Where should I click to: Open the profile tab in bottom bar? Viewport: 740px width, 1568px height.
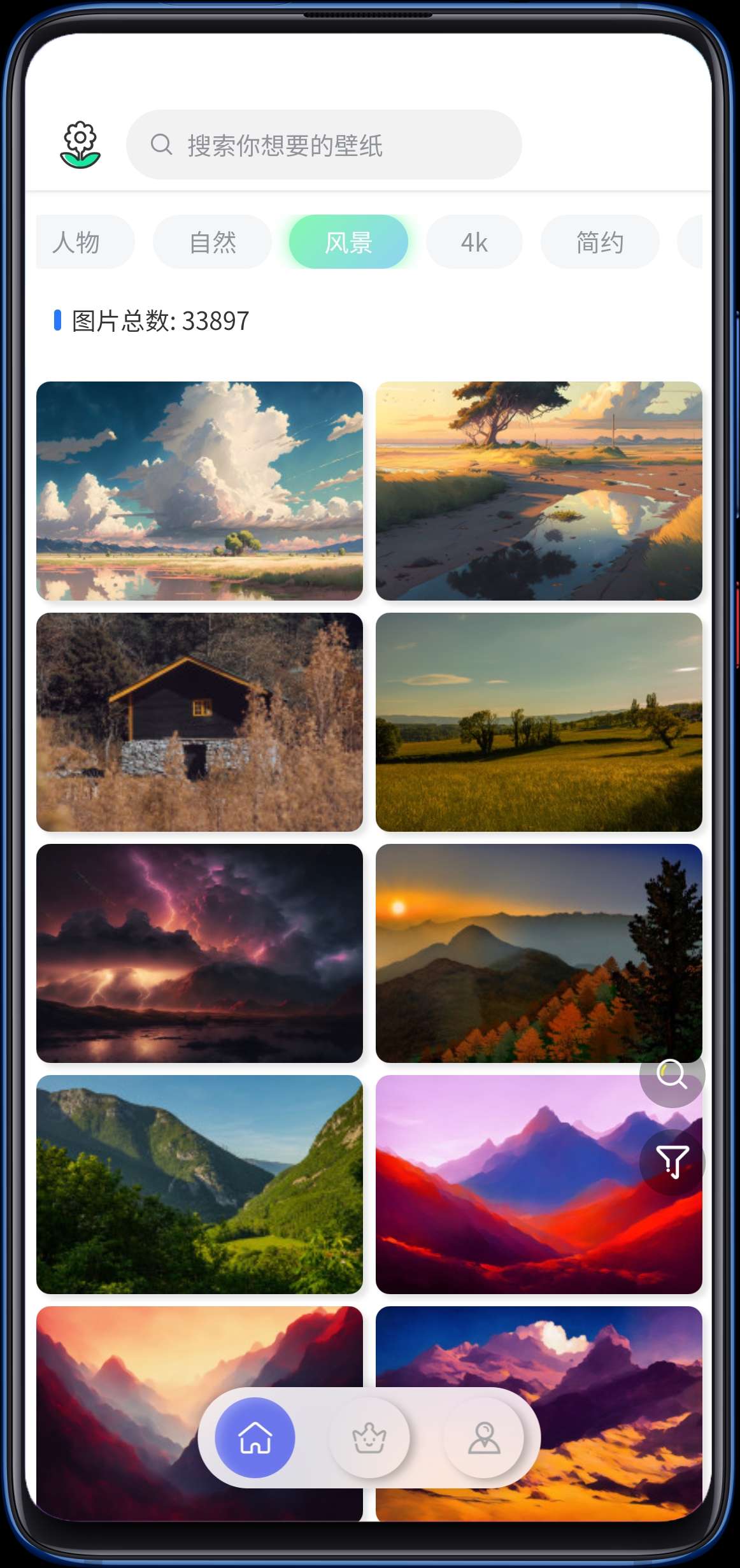[x=484, y=1437]
